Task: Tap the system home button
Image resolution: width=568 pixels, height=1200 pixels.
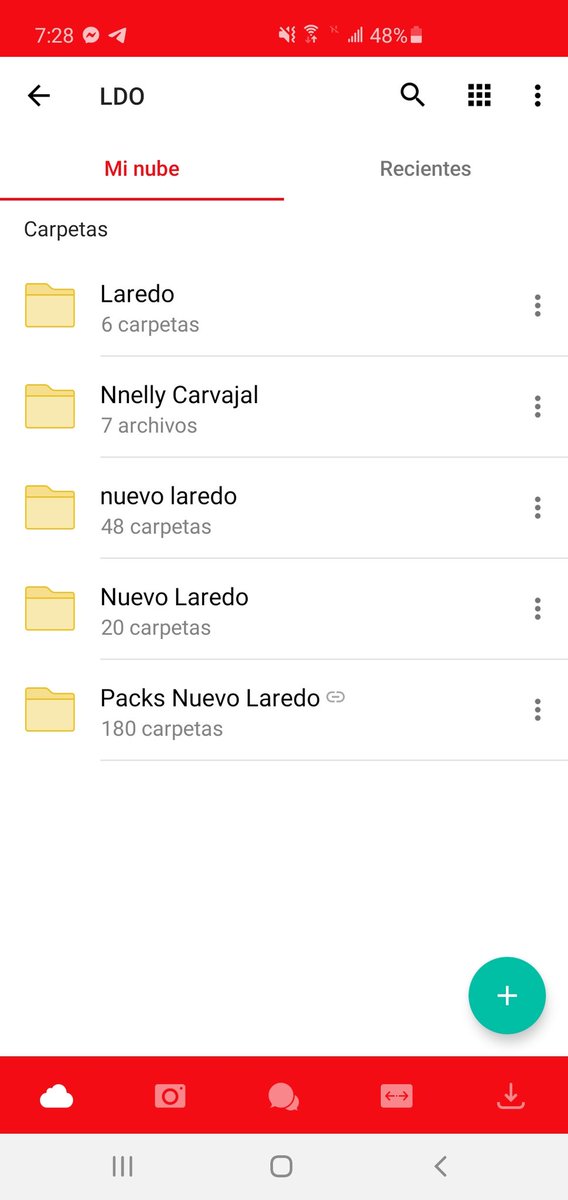Action: 282,1166
